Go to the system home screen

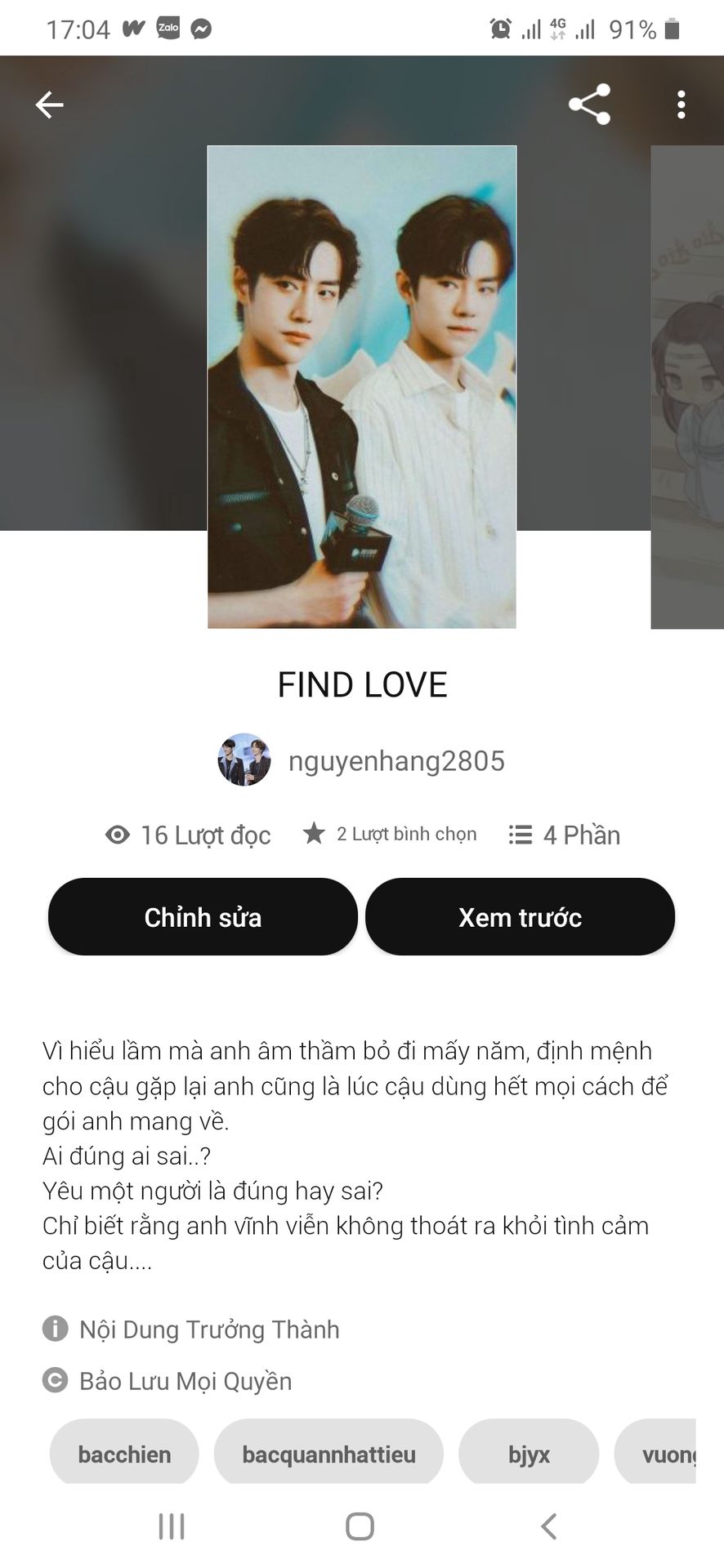pyautogui.click(x=360, y=1526)
